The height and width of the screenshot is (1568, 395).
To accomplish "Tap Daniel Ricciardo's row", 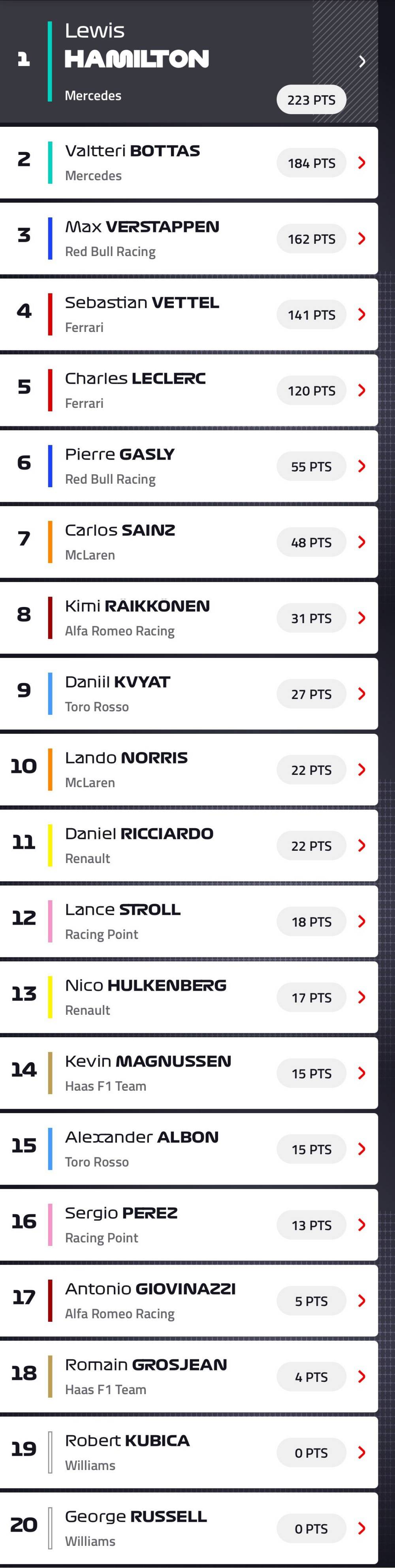I will pos(182,846).
